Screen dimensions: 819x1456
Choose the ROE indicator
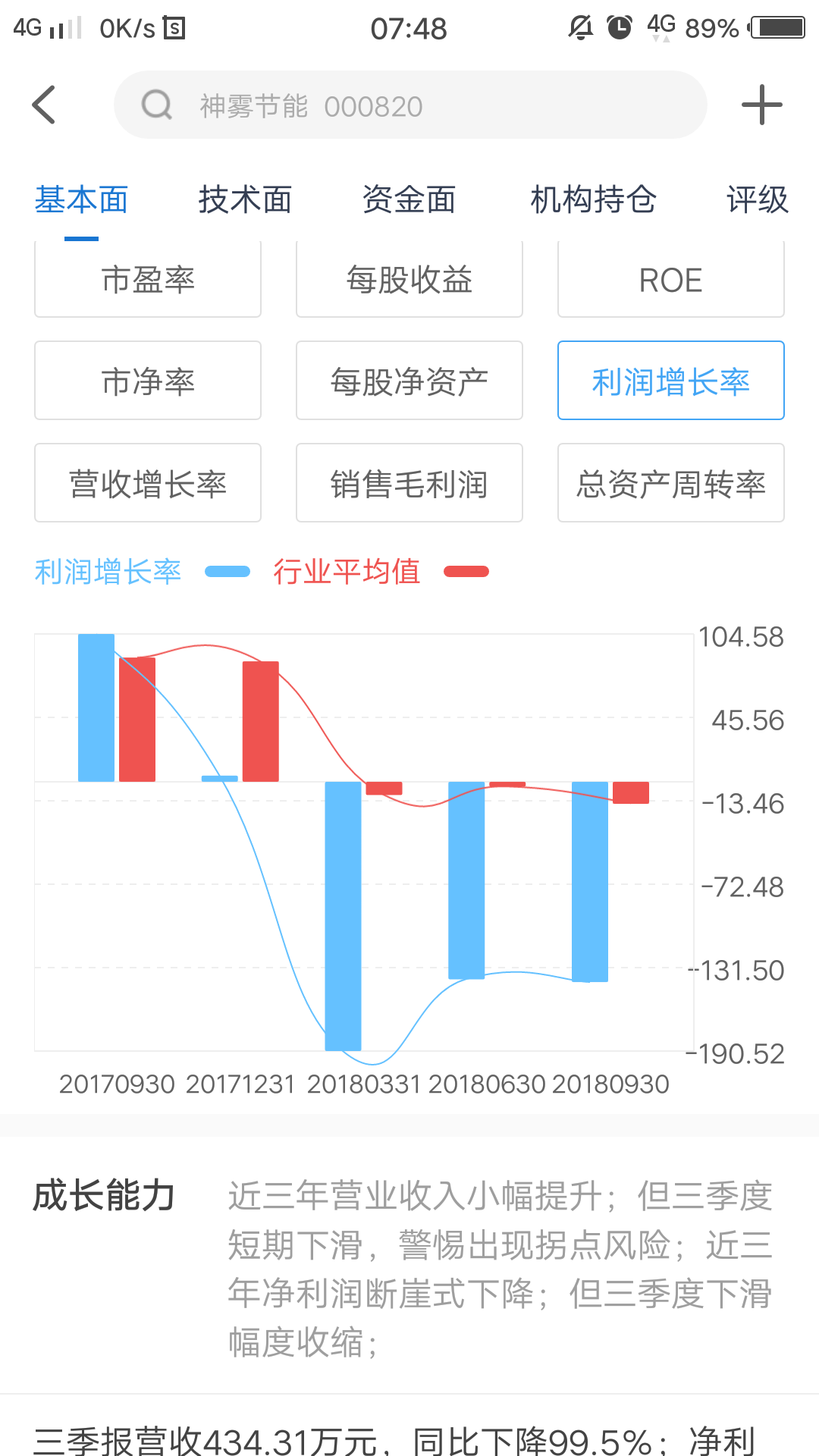pyautogui.click(x=671, y=281)
